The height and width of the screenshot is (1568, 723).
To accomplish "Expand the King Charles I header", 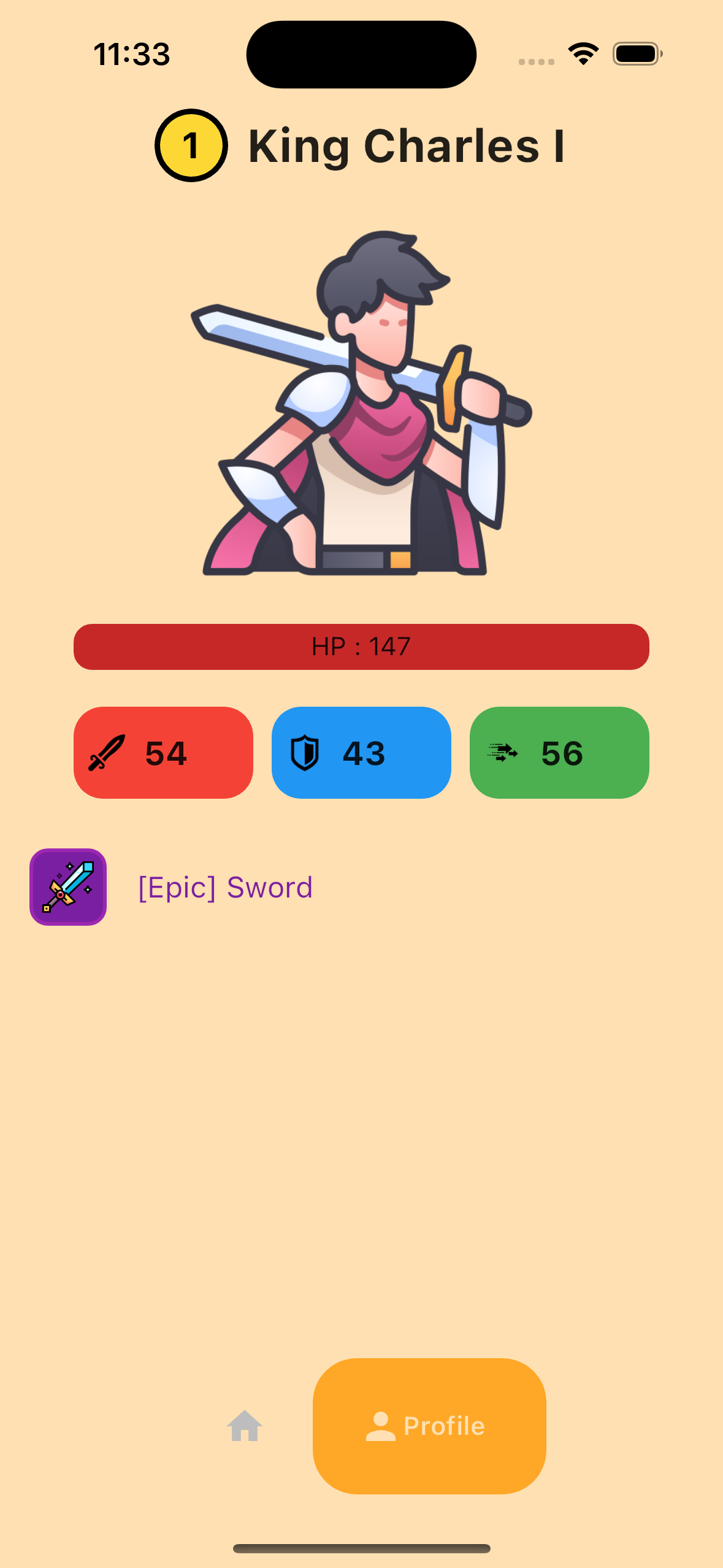I will click(x=405, y=146).
